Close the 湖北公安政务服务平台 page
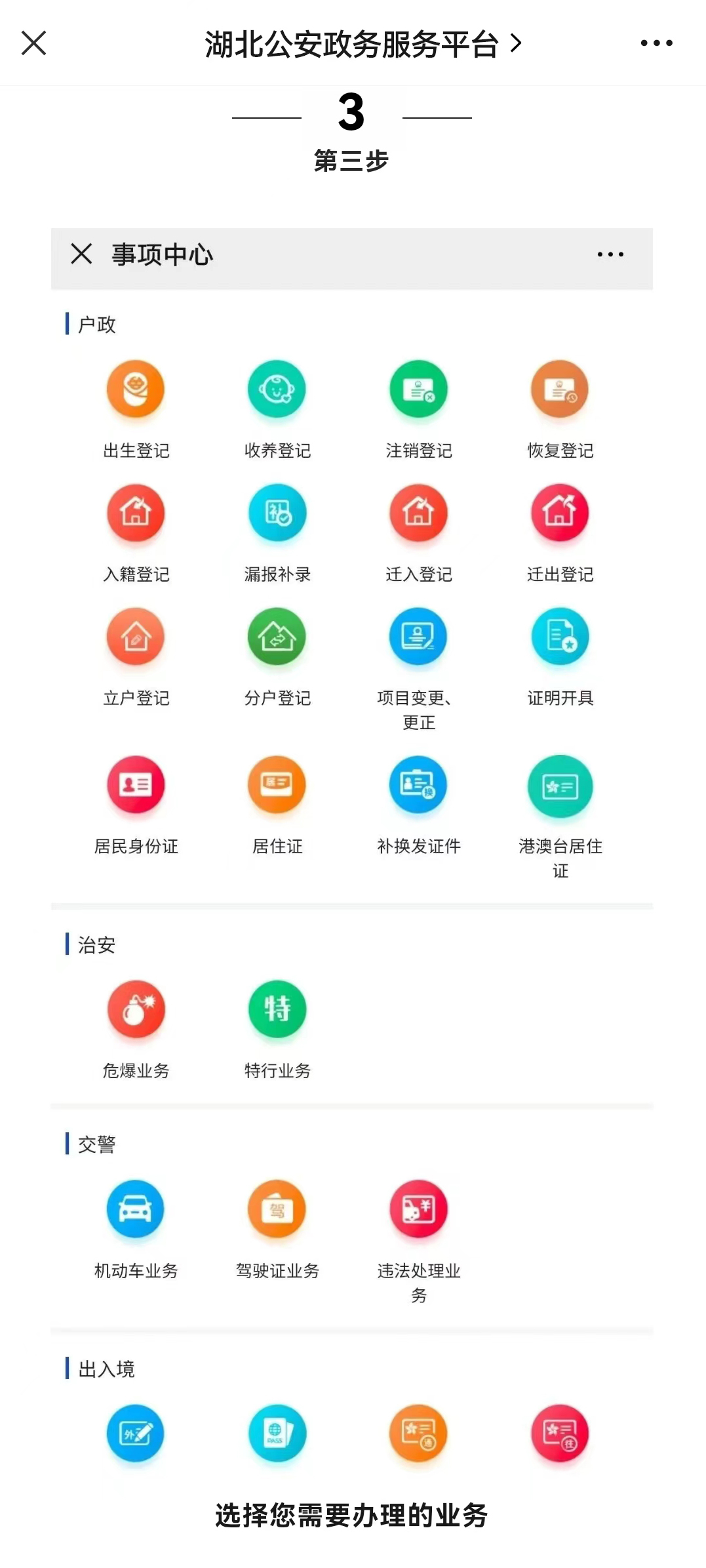This screenshot has width=706, height=1568. coord(33,43)
